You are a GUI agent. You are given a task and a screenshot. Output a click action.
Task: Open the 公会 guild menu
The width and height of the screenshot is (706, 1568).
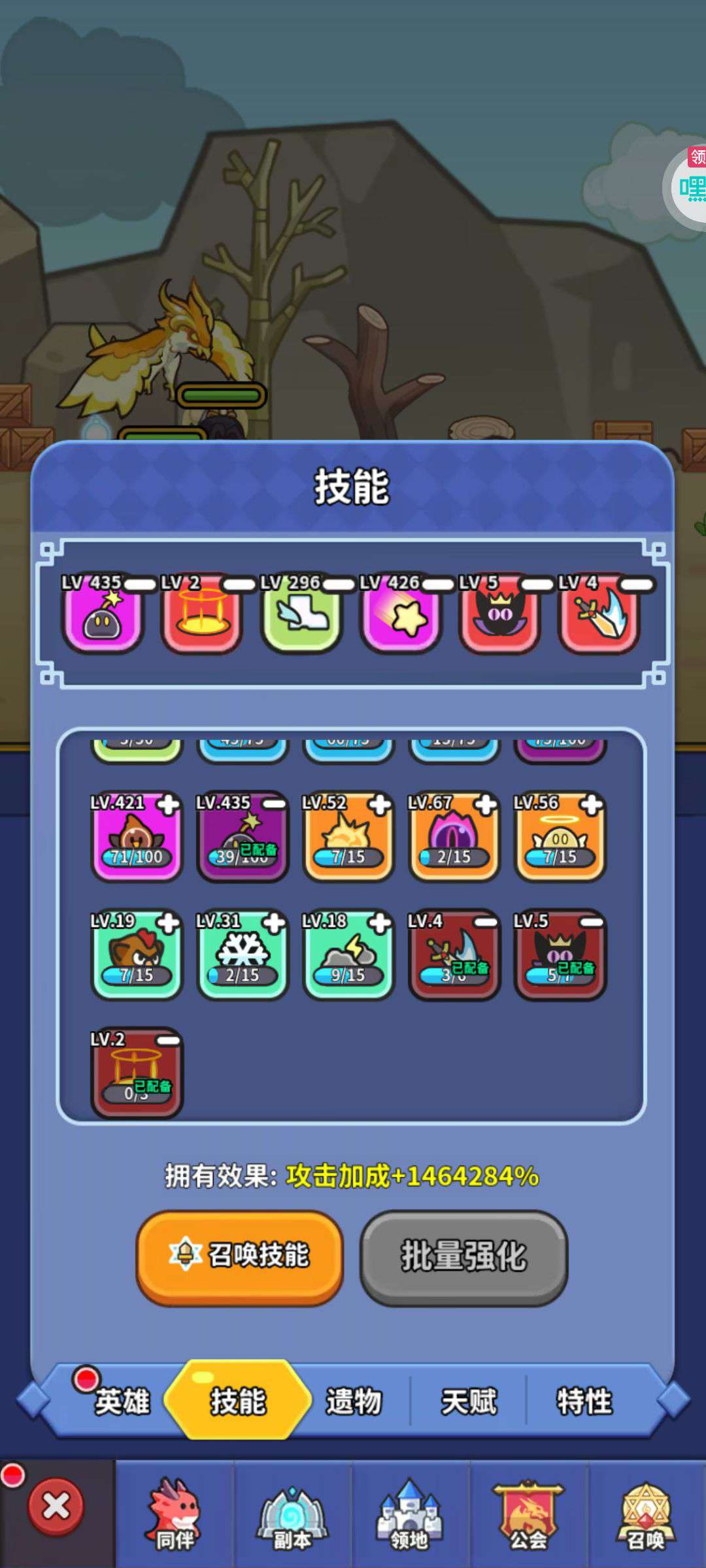(x=528, y=1514)
